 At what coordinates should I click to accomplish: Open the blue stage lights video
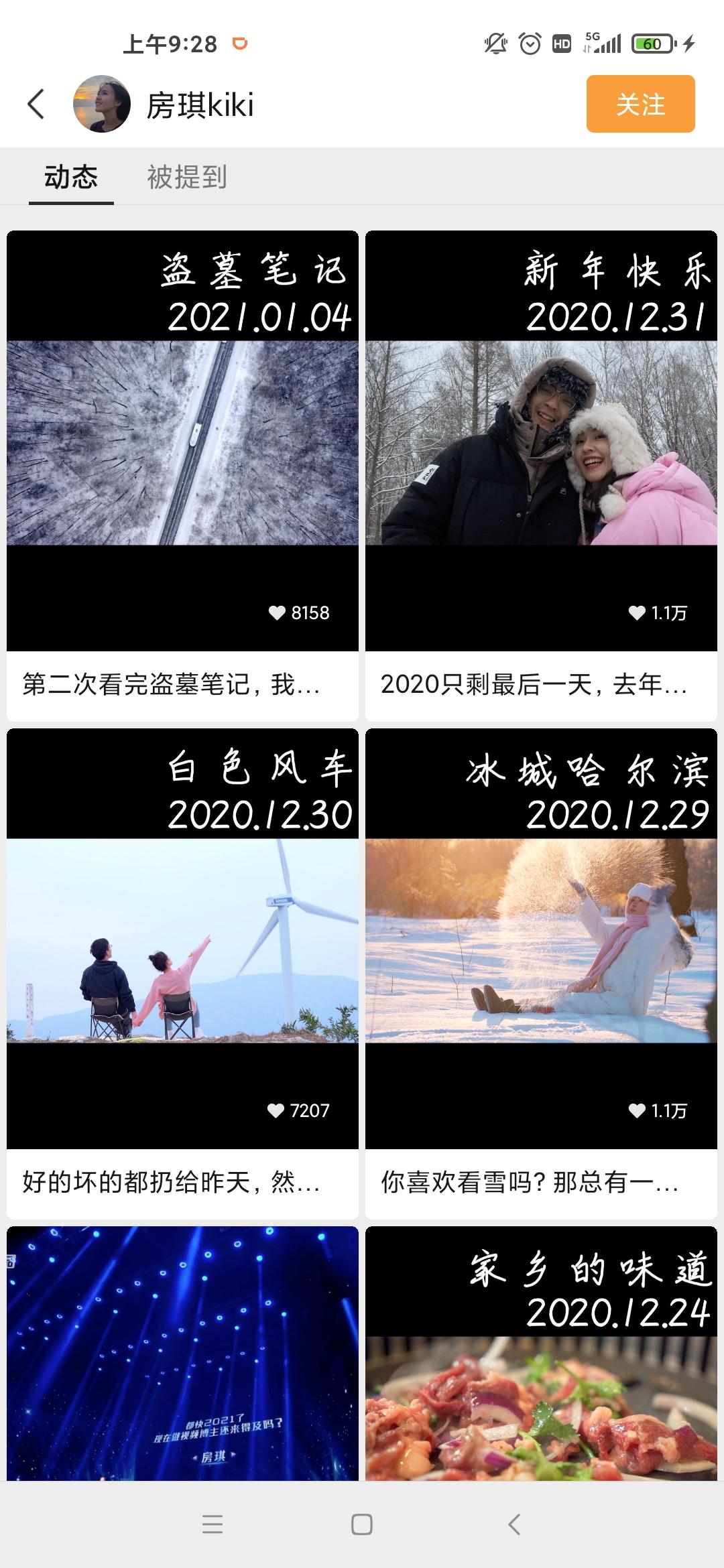pyautogui.click(x=182, y=1354)
